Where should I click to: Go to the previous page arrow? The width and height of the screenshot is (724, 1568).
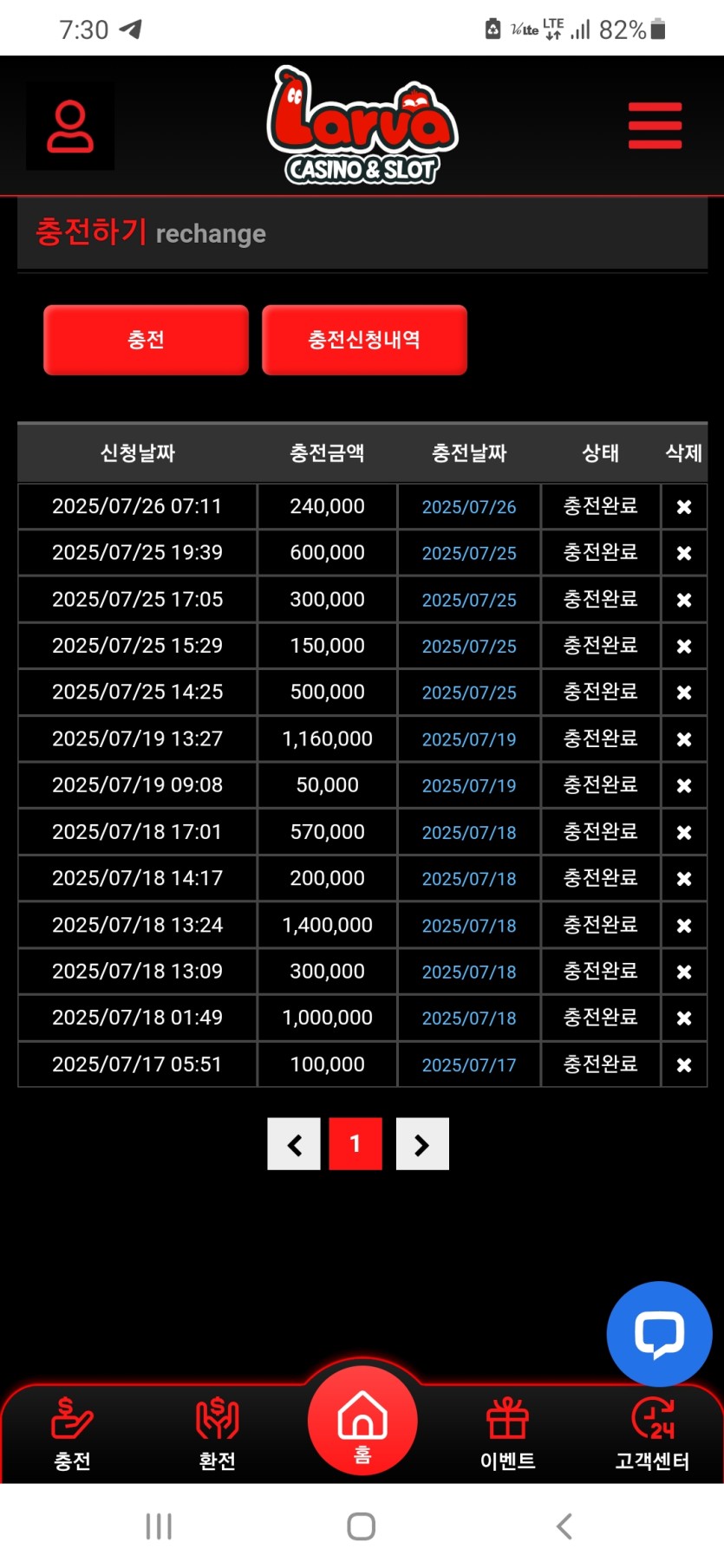click(x=294, y=1144)
